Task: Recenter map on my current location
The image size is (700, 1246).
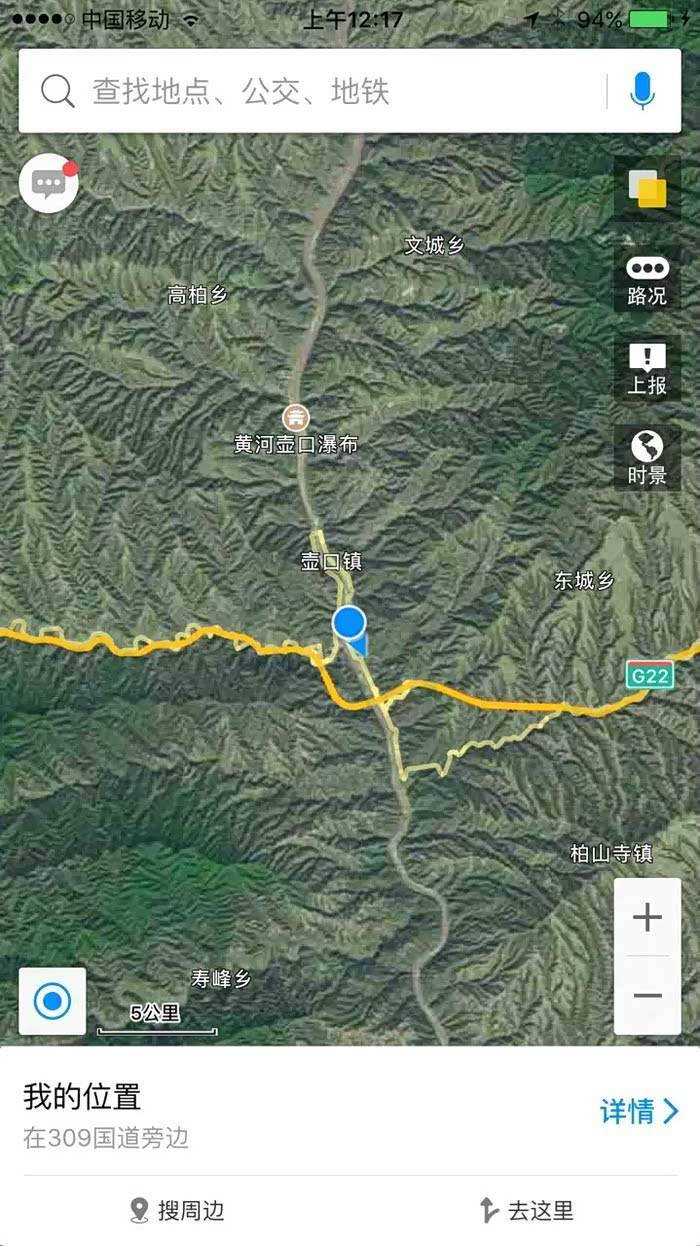Action: (52, 1001)
